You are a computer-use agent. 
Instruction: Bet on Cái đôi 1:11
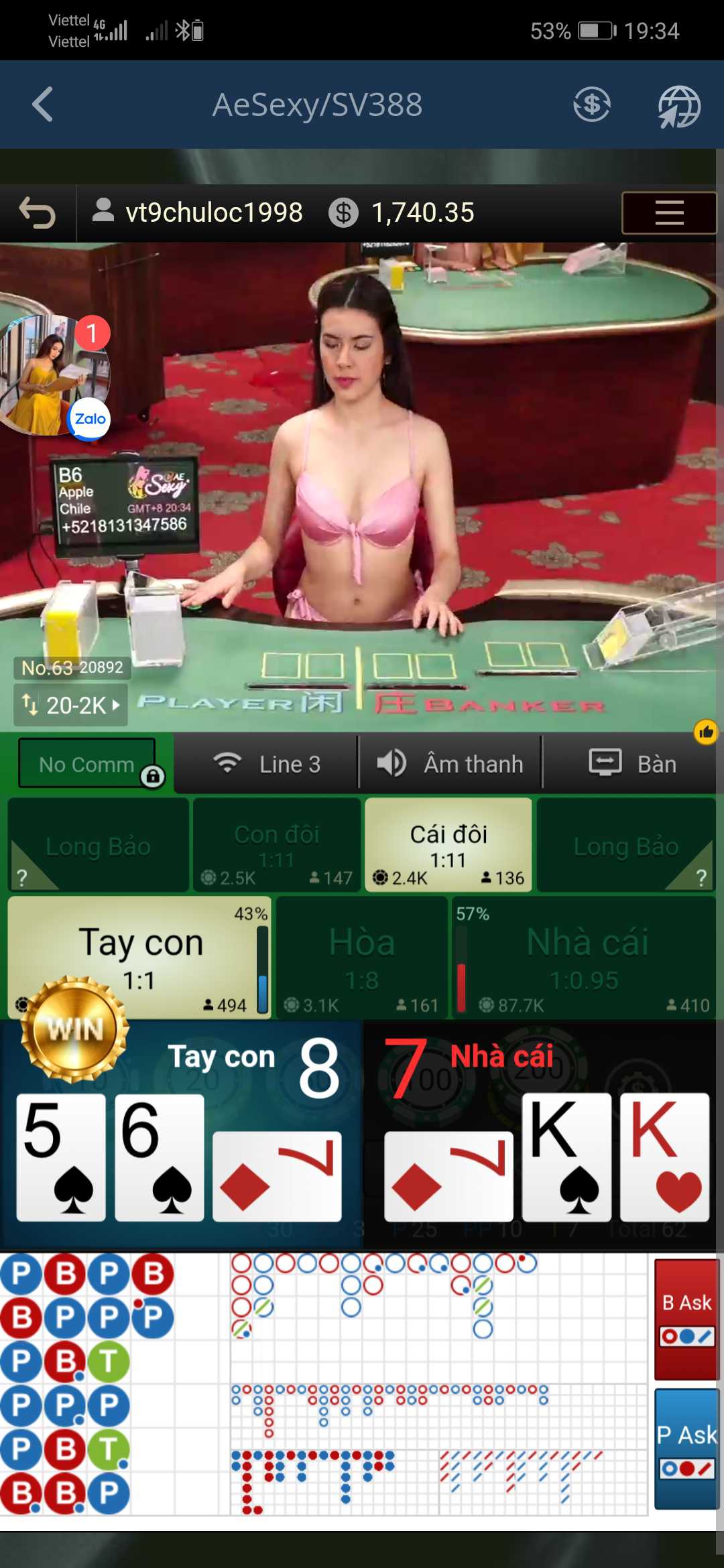448,846
